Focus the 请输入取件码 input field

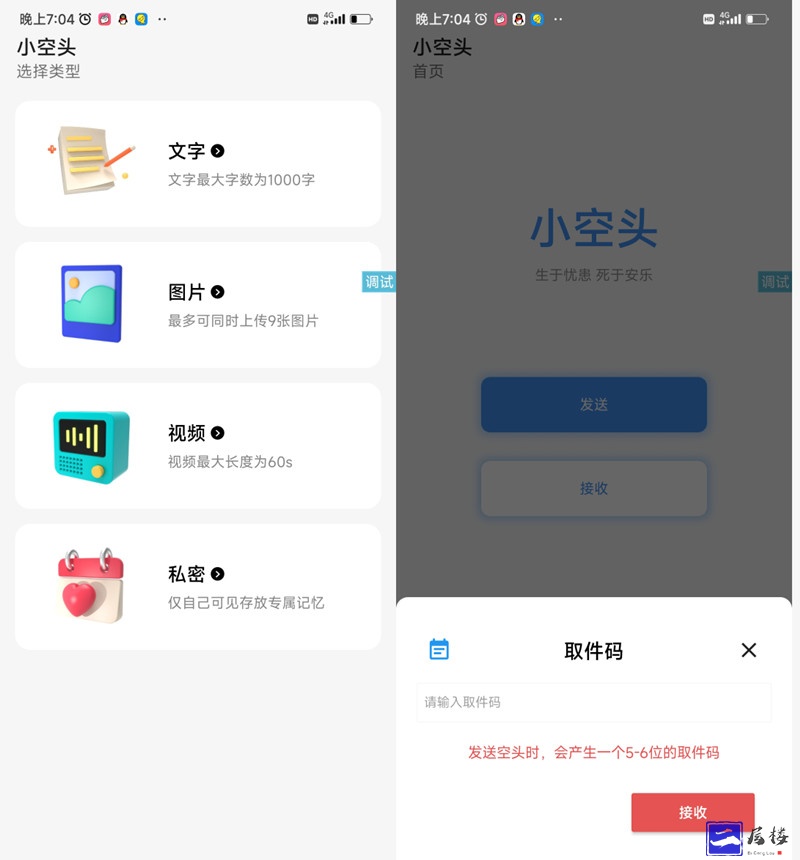click(593, 702)
